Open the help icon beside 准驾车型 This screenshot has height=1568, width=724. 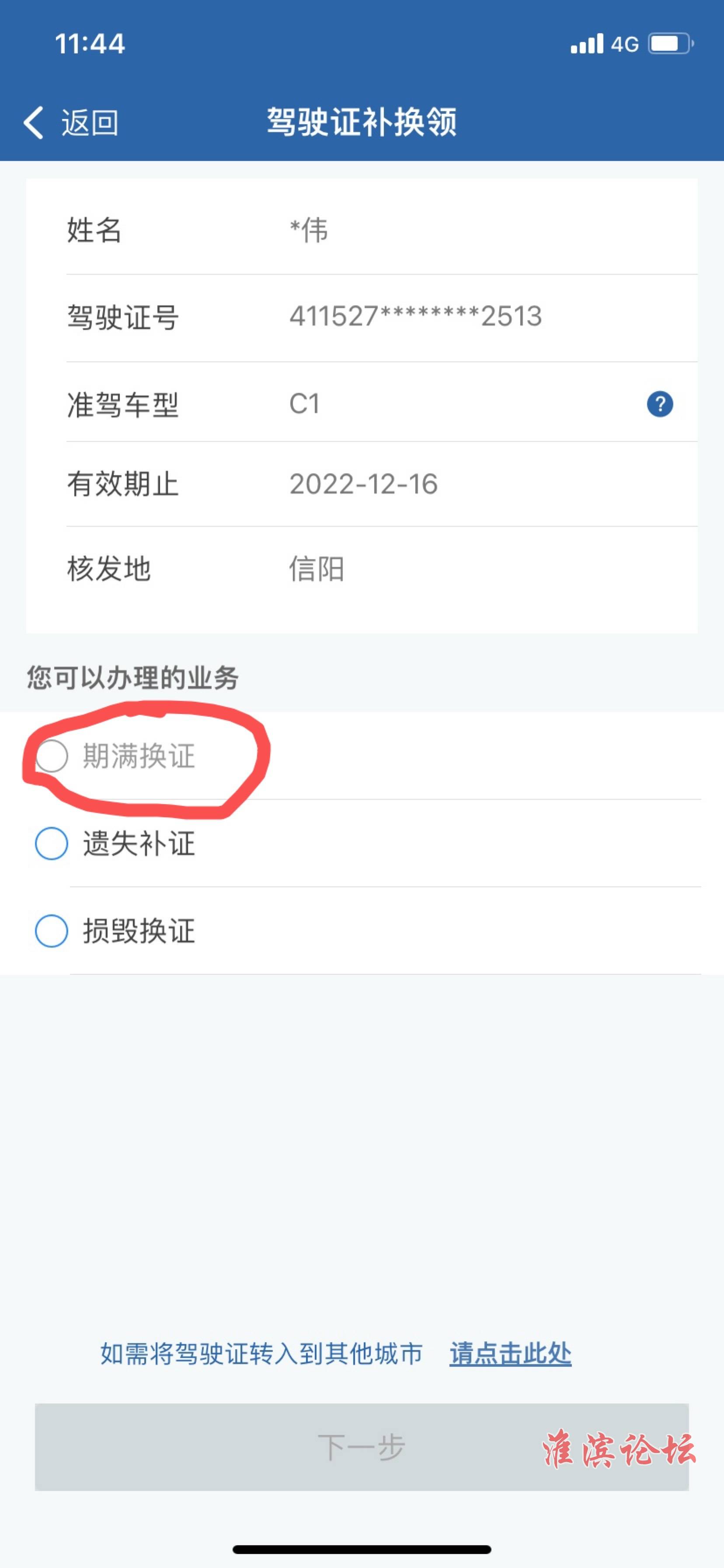tap(659, 404)
